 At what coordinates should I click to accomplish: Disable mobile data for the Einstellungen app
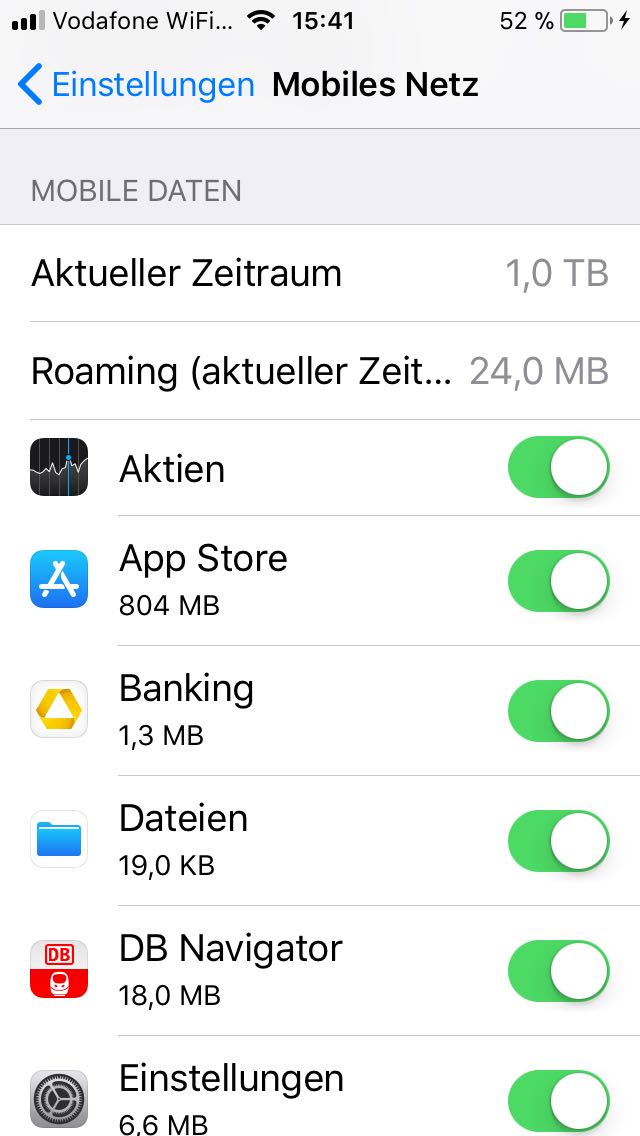click(x=558, y=1100)
